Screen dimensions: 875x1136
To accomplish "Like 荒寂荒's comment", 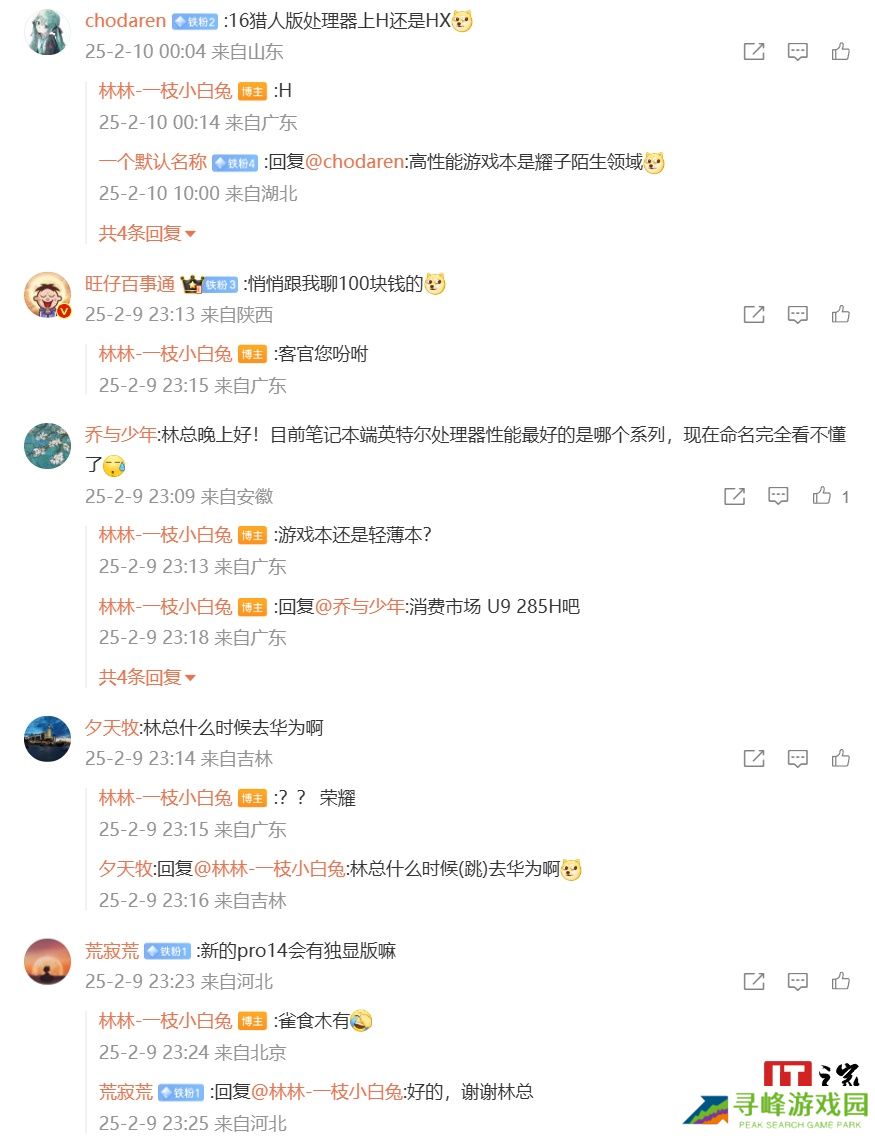I will (x=840, y=981).
